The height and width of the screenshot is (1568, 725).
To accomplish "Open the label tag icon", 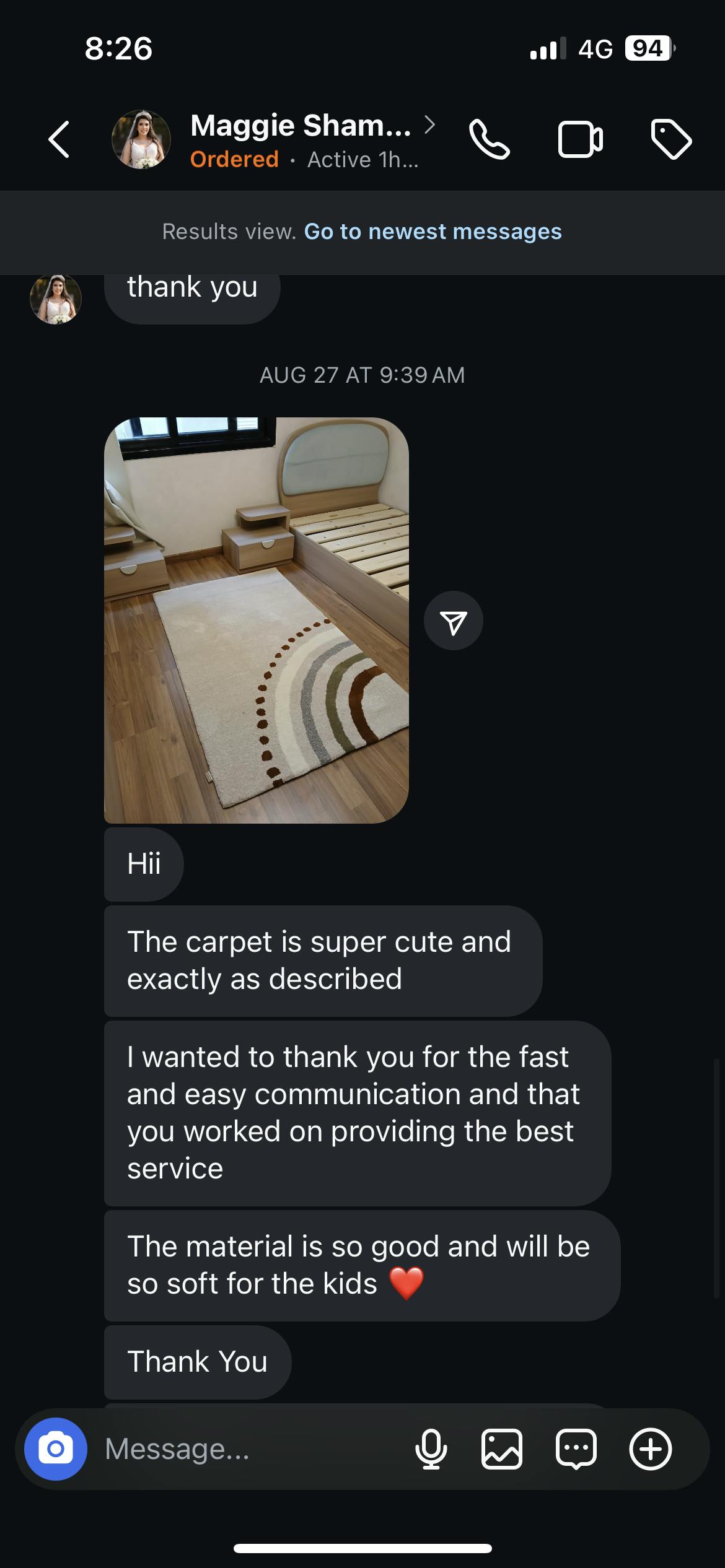I will [671, 139].
